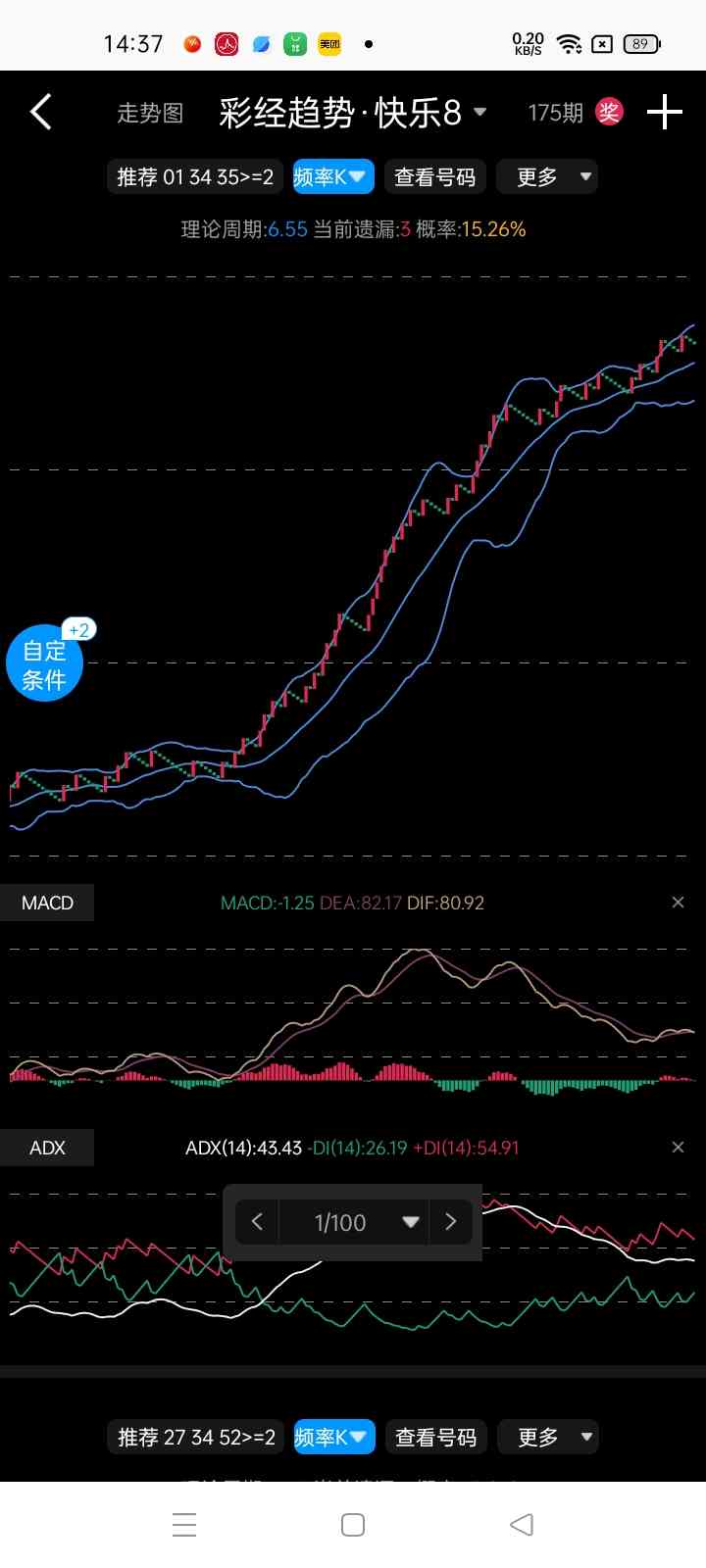Select the 推荐 01 34 35>=2 chip
This screenshot has width=706, height=1568.
(195, 177)
